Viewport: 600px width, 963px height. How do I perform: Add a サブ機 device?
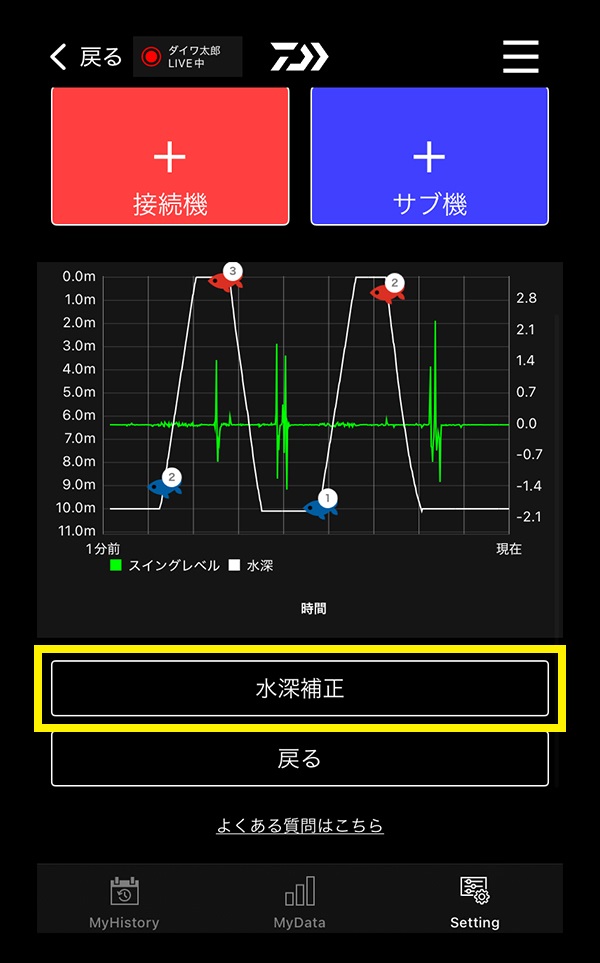[429, 156]
